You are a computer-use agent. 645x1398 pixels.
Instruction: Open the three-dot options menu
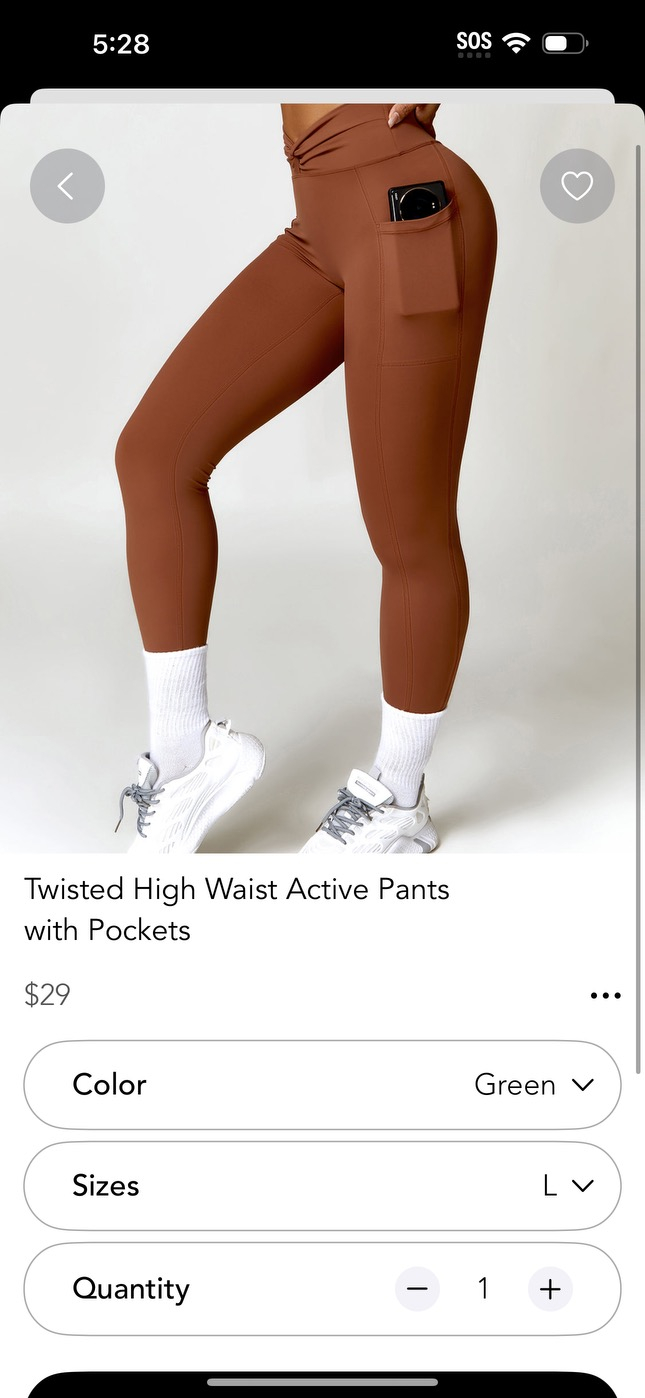tap(605, 996)
